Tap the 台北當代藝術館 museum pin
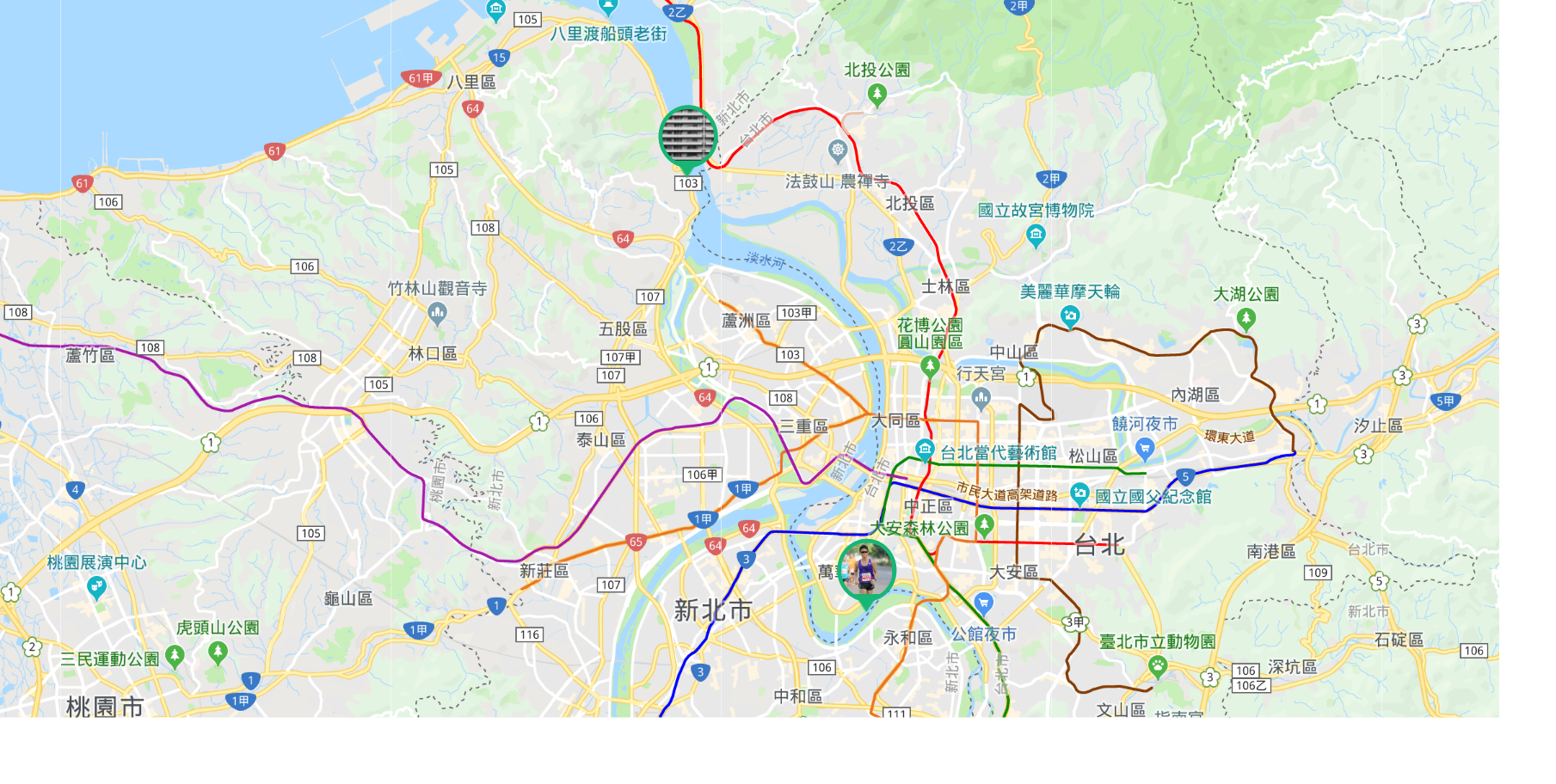Screen dimensions: 1556x784 pyautogui.click(x=925, y=449)
